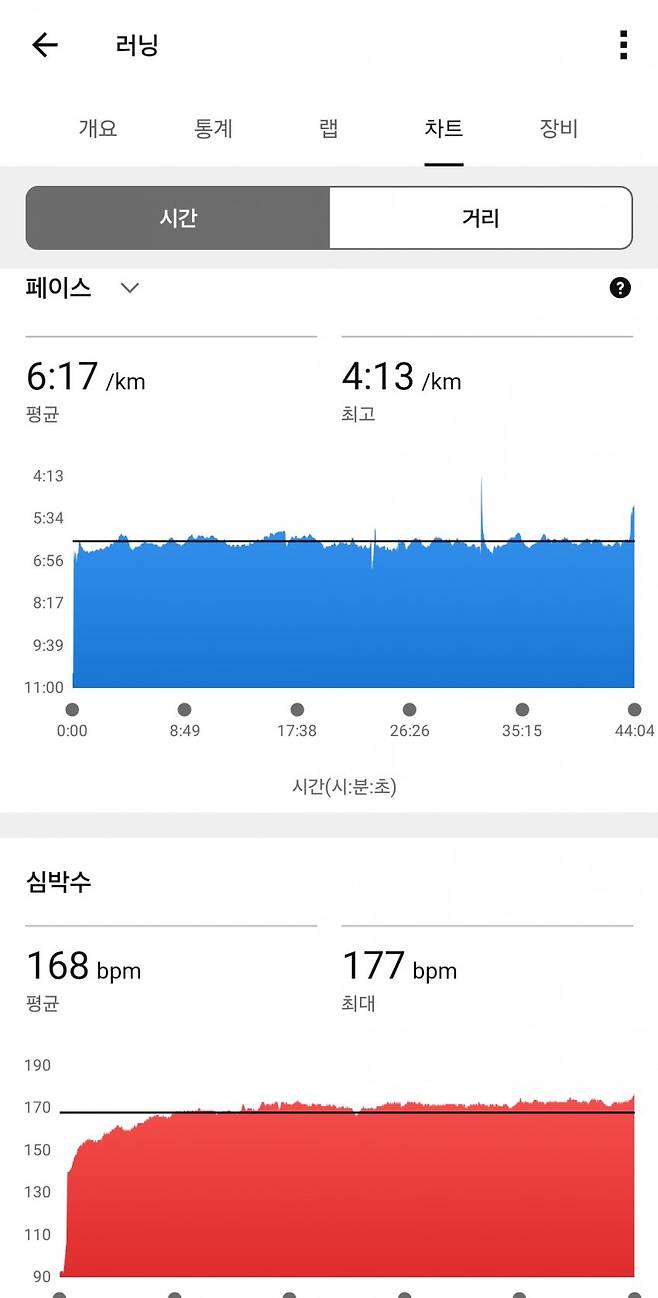Switch to the 개요 tab

tap(98, 129)
